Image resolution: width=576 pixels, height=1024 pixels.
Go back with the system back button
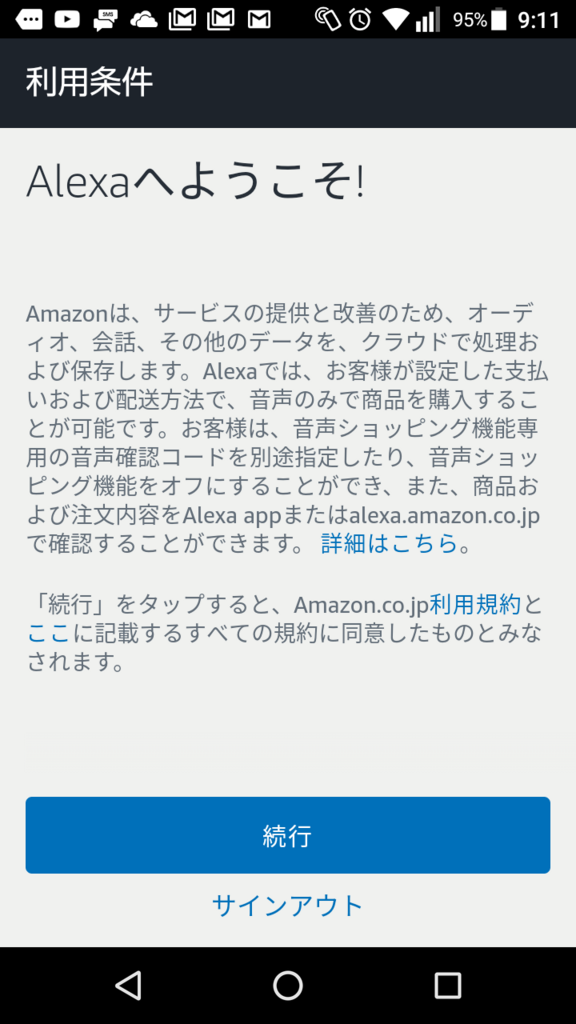pyautogui.click(x=128, y=985)
